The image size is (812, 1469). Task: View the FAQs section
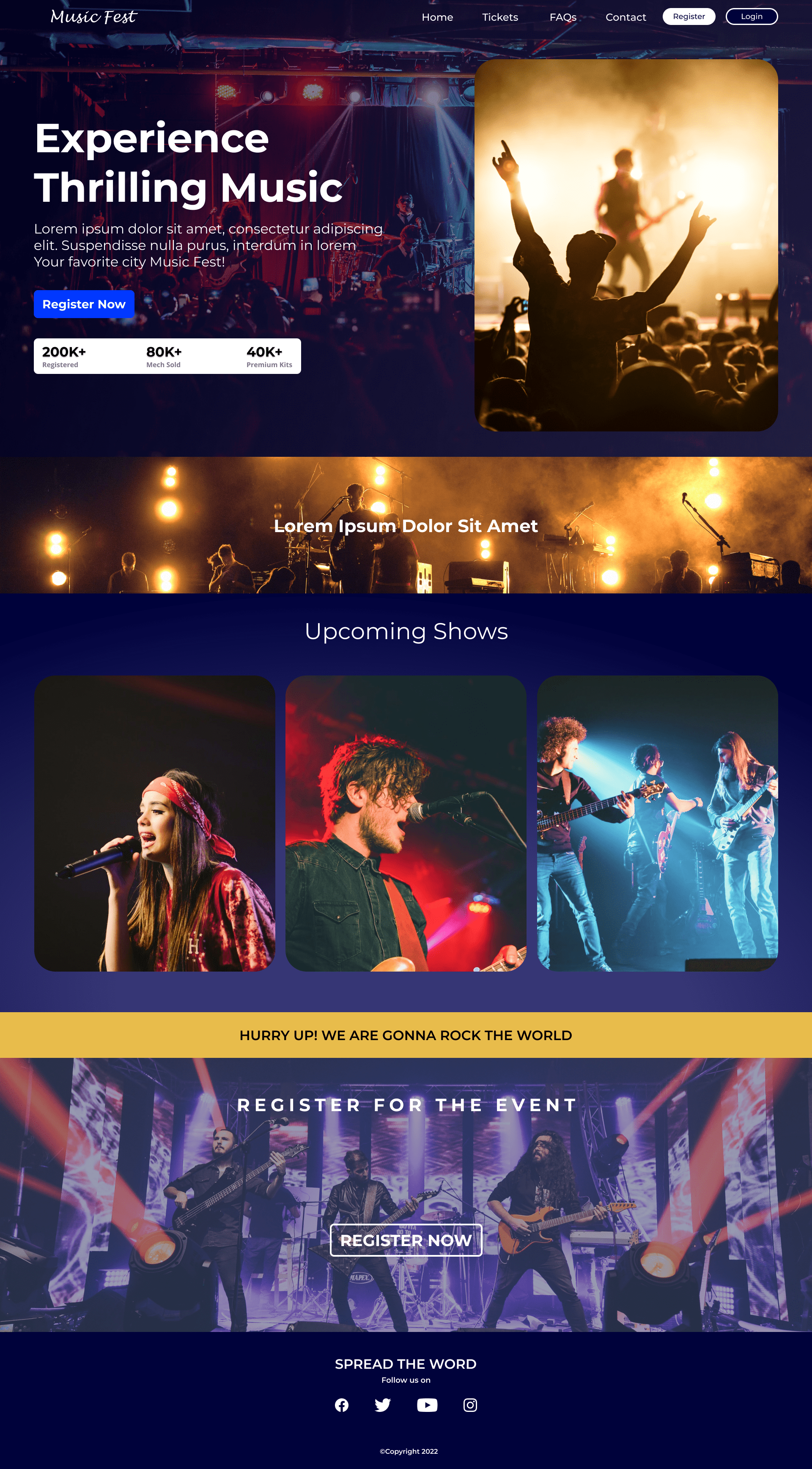[563, 17]
